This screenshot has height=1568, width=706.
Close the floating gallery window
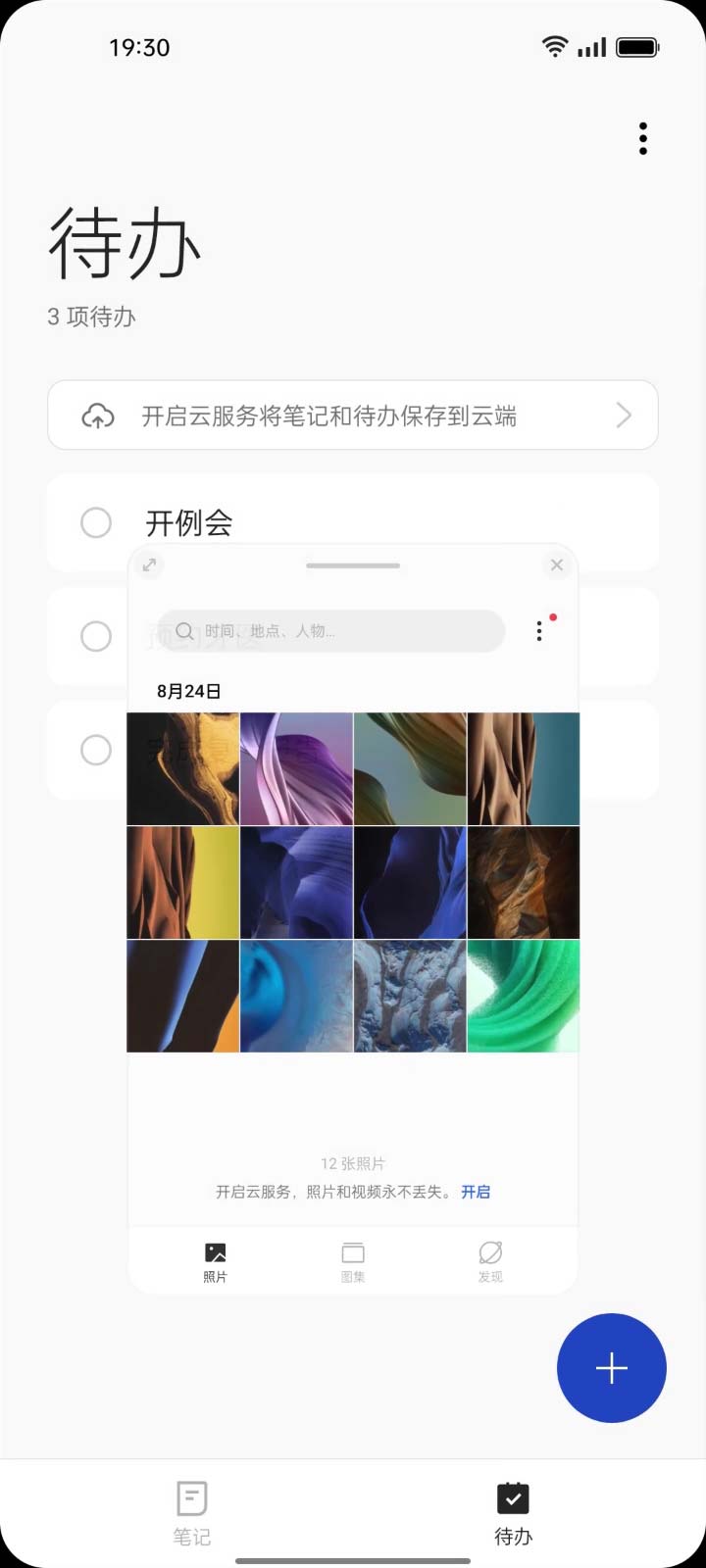(556, 565)
